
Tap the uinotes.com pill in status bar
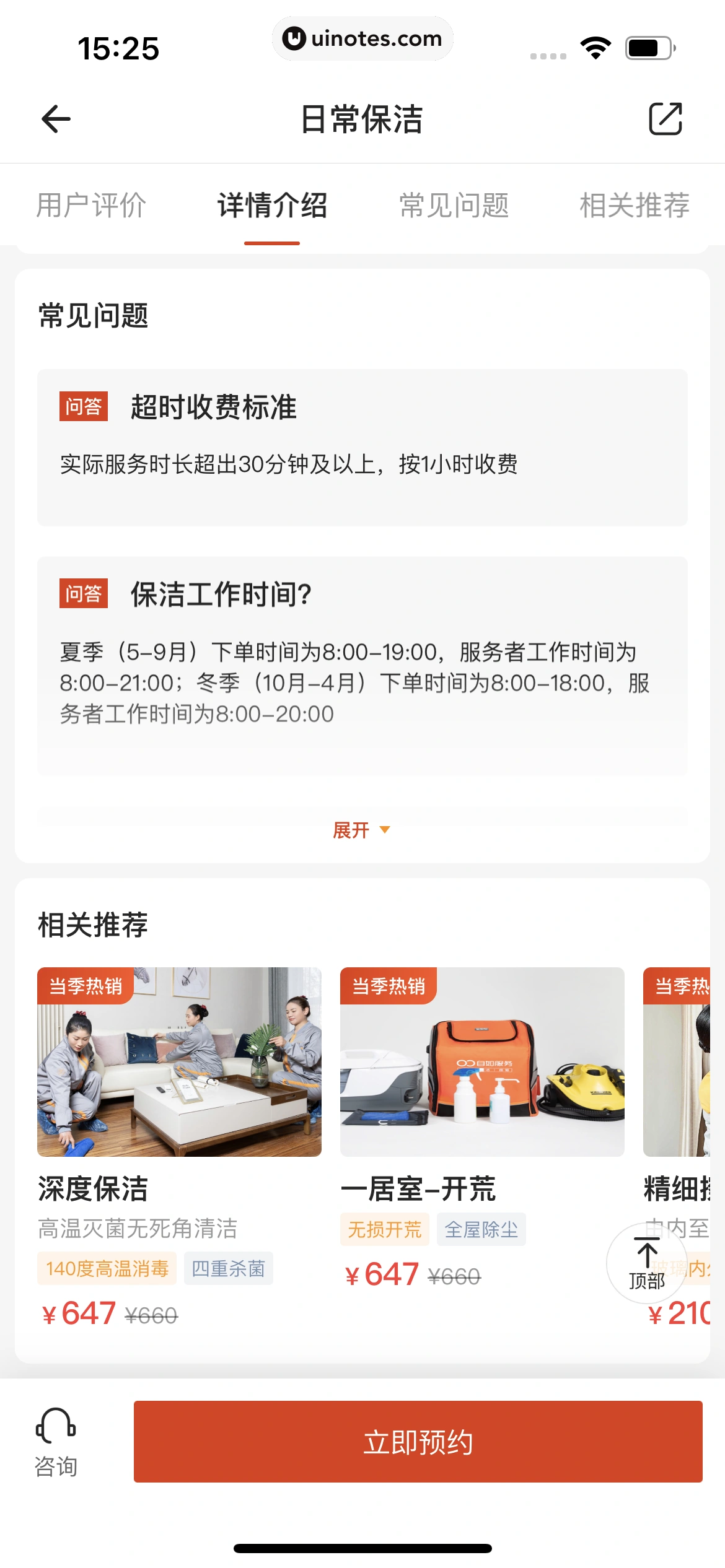point(362,38)
